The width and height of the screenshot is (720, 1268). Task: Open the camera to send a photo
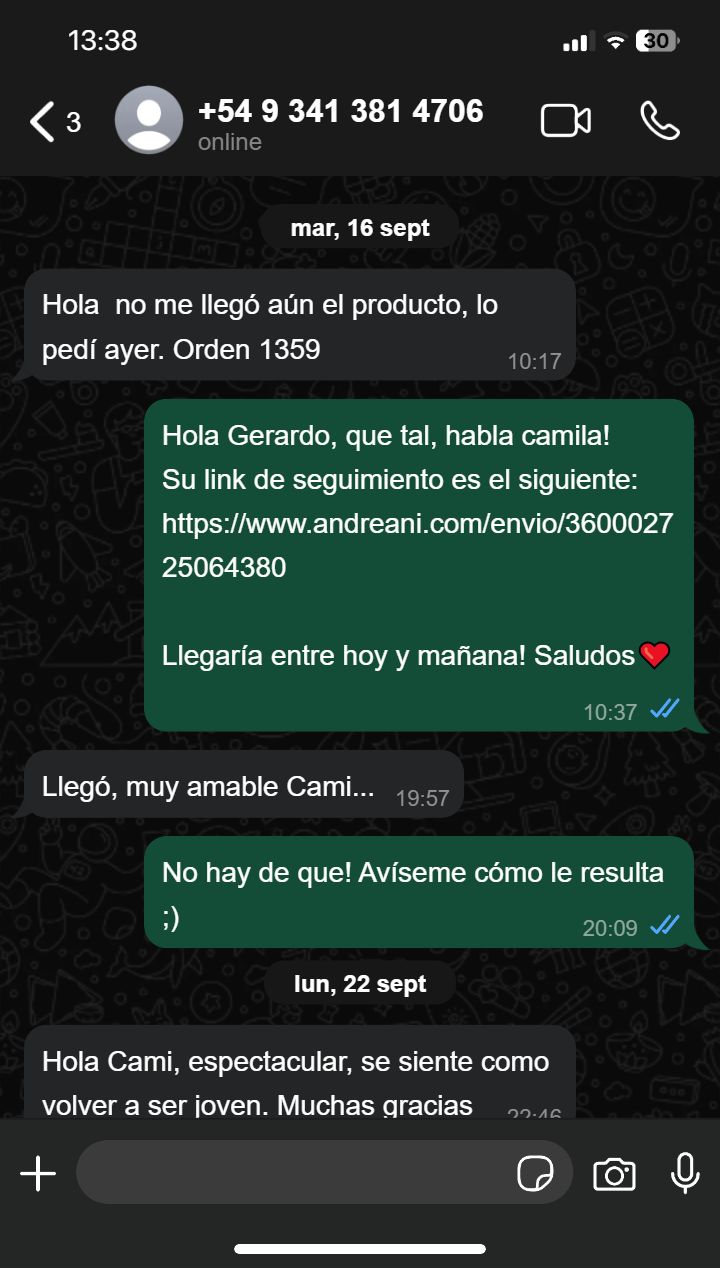point(614,1173)
